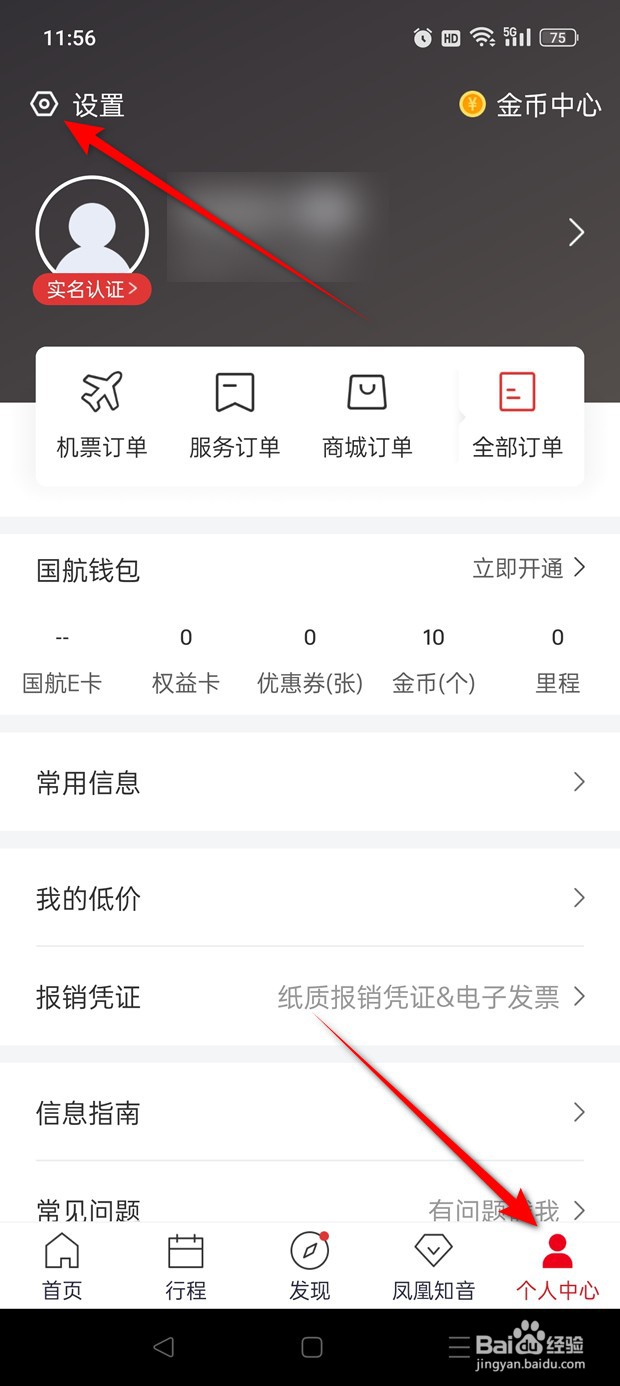Open 金币中心 coin center
620x1386 pixels.
point(530,105)
